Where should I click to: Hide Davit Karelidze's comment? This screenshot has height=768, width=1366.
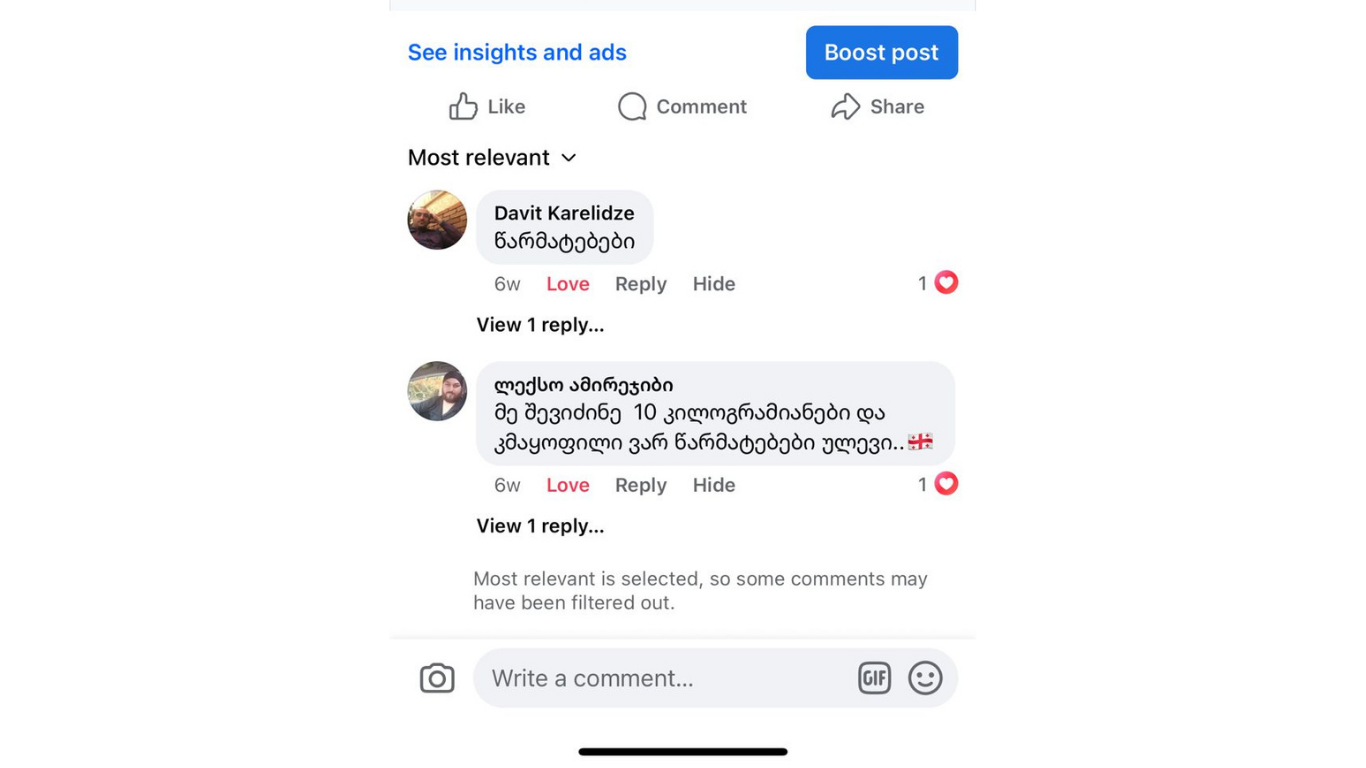point(713,284)
